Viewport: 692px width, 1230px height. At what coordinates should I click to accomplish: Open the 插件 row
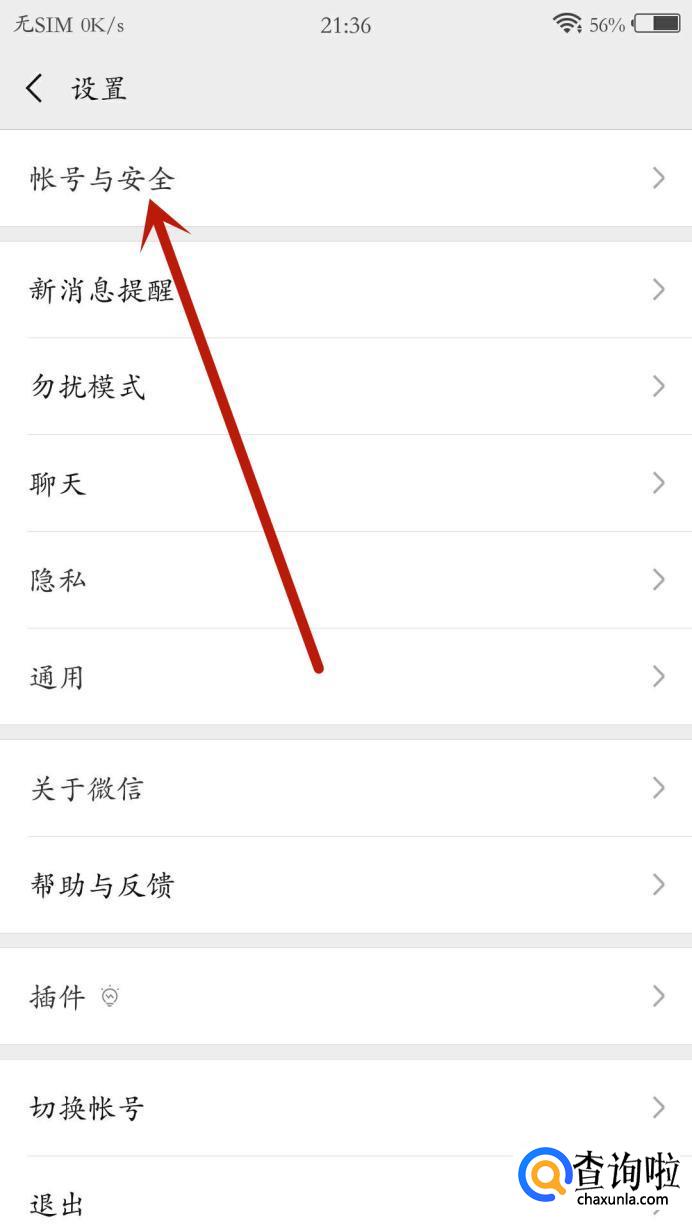(345, 996)
